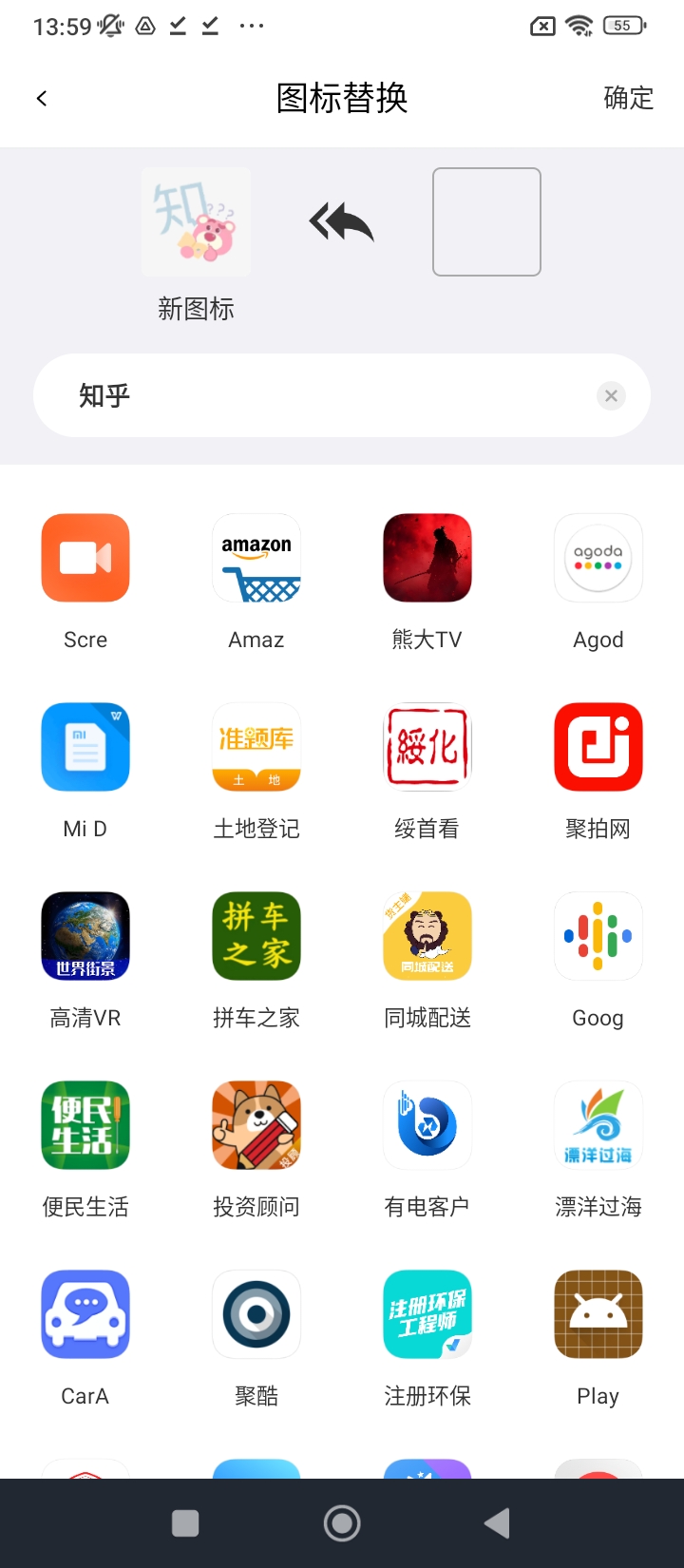
Task: Pick the 拼车之家 app icon
Action: [x=256, y=936]
